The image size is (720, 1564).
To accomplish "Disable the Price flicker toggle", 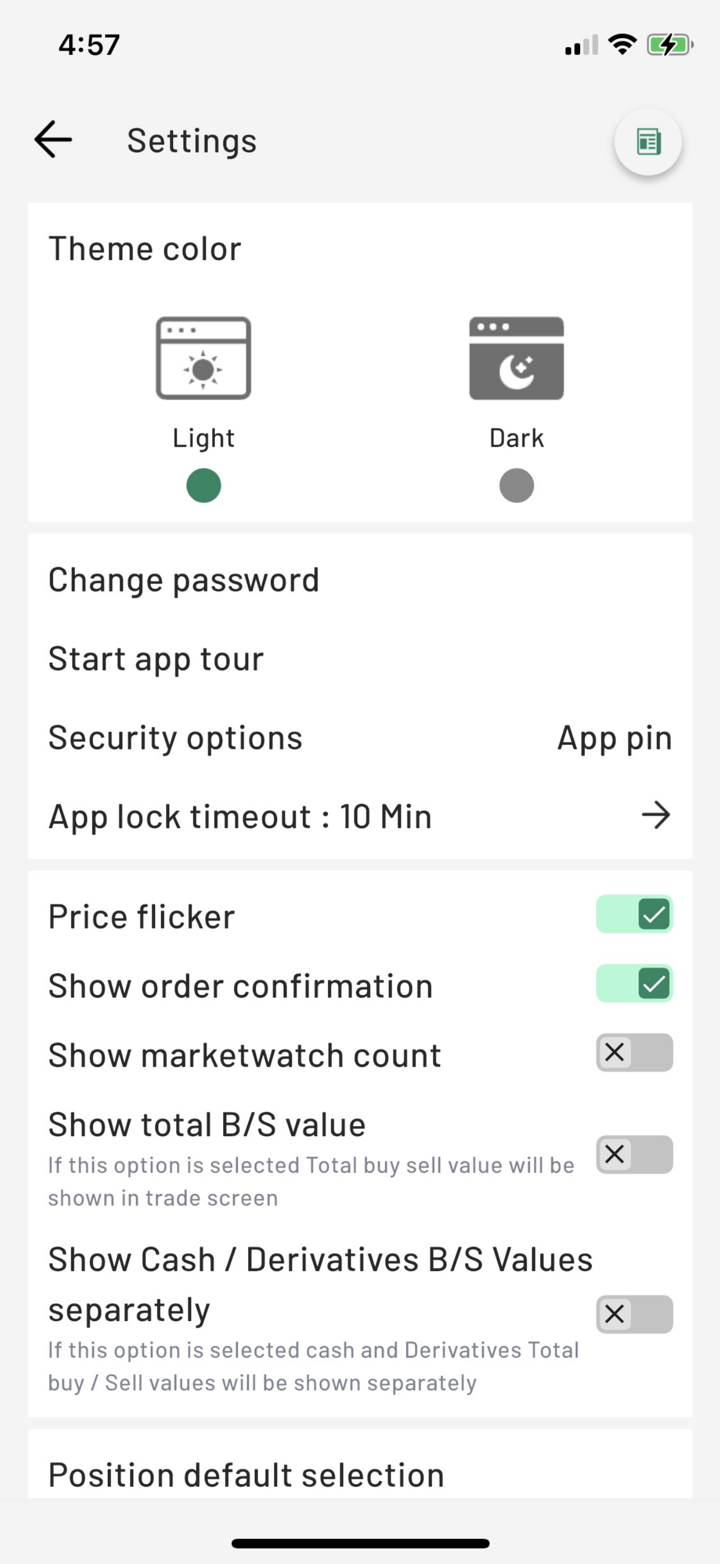I will [x=634, y=914].
